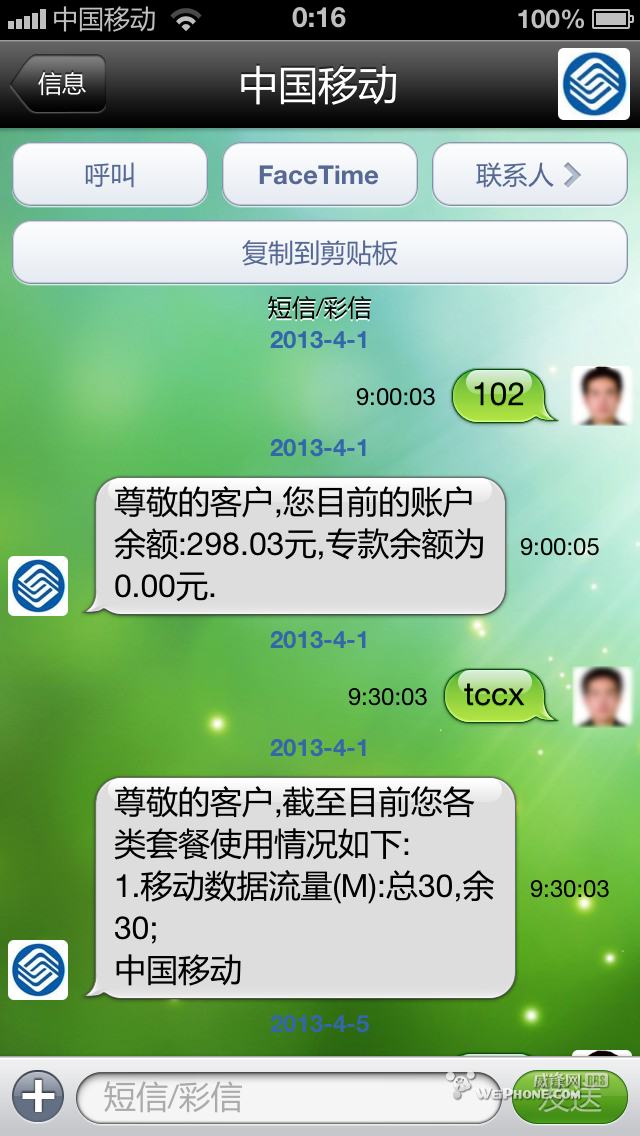
Task: Tap the account balance 298.03元 message bubble
Action: coord(300,546)
